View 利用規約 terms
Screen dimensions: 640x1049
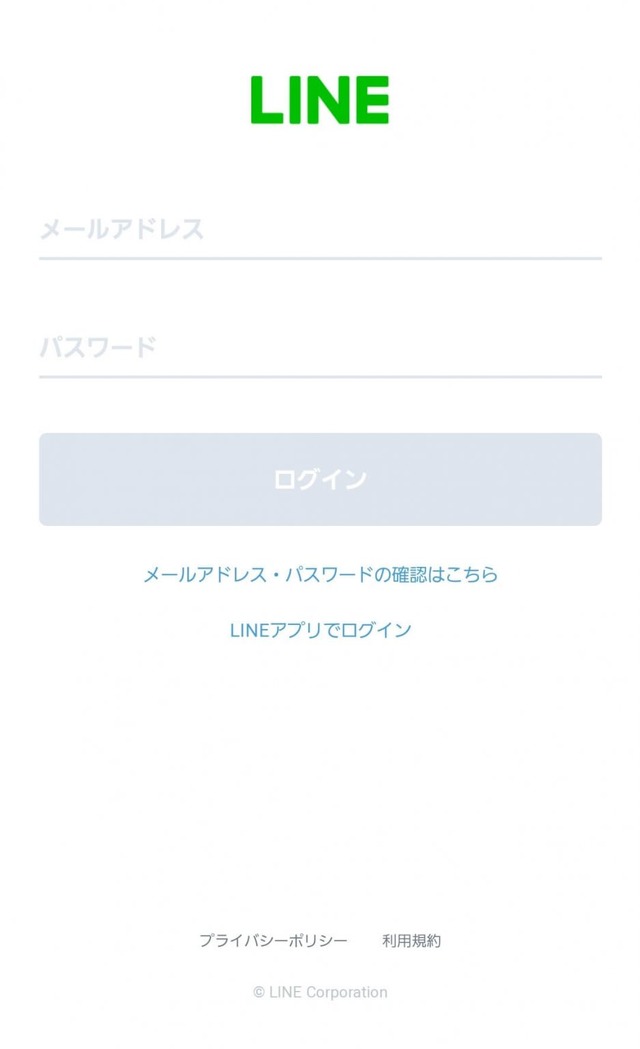(x=411, y=941)
